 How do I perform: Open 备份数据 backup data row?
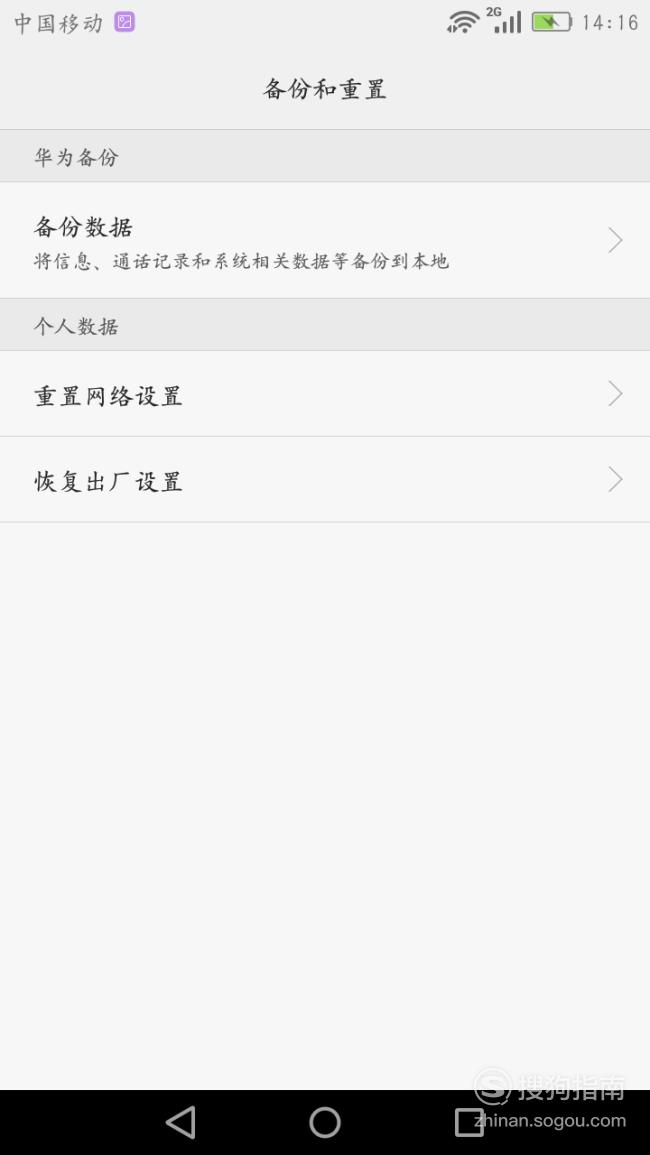point(325,240)
